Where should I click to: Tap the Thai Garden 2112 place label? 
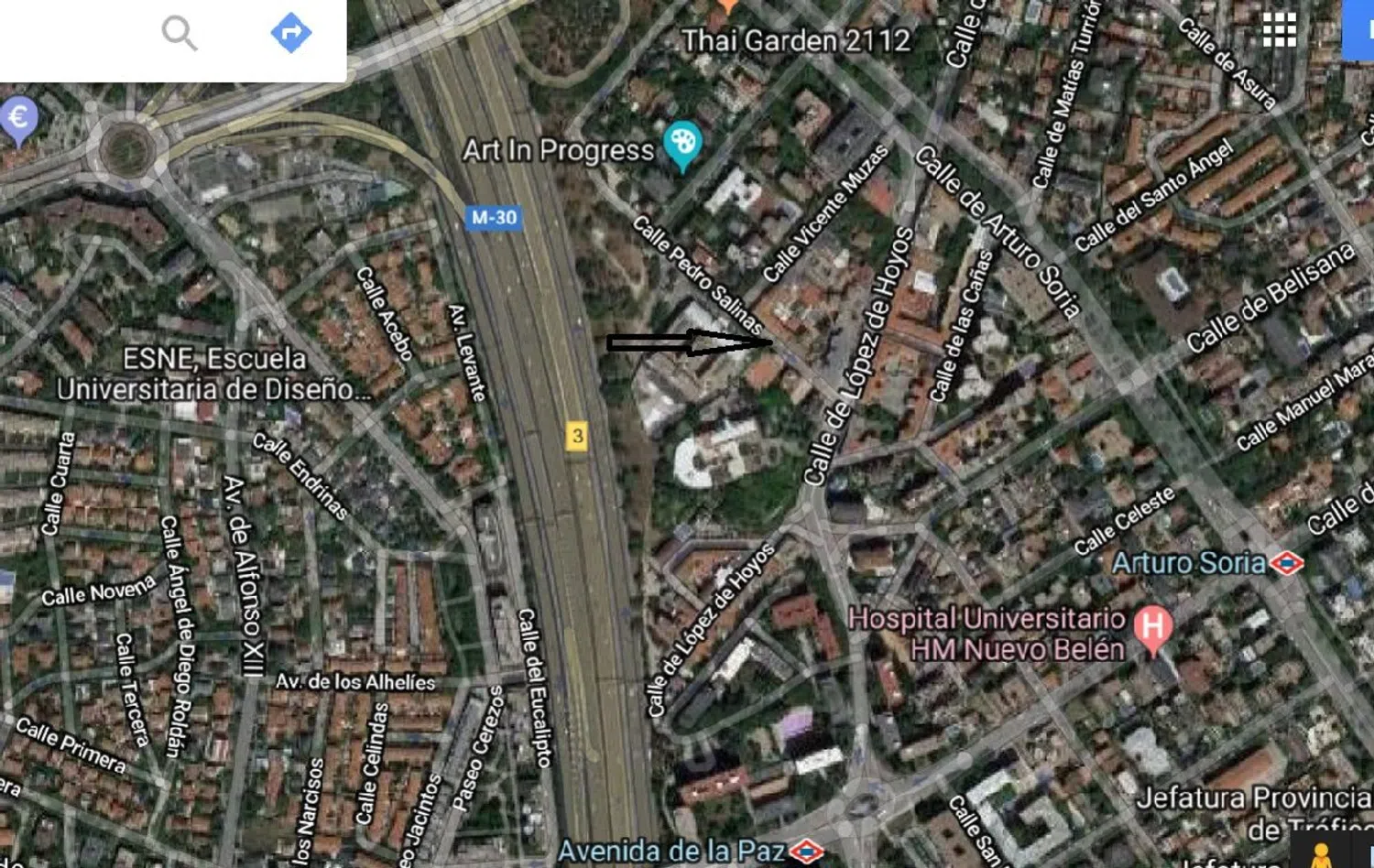pos(795,40)
